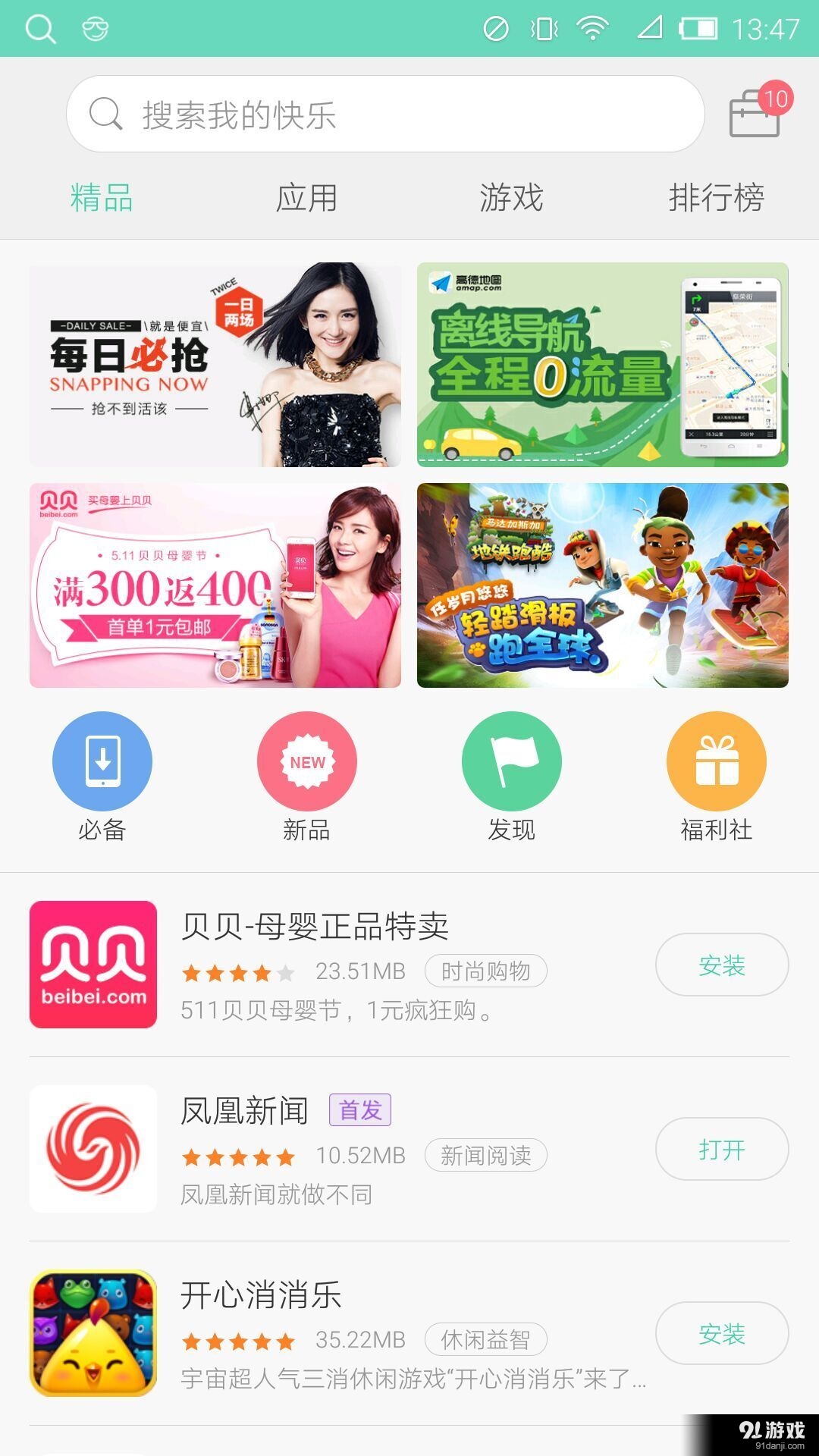The image size is (819, 1456).
Task: Open the 排行榜 rankings tab
Action: (x=717, y=197)
